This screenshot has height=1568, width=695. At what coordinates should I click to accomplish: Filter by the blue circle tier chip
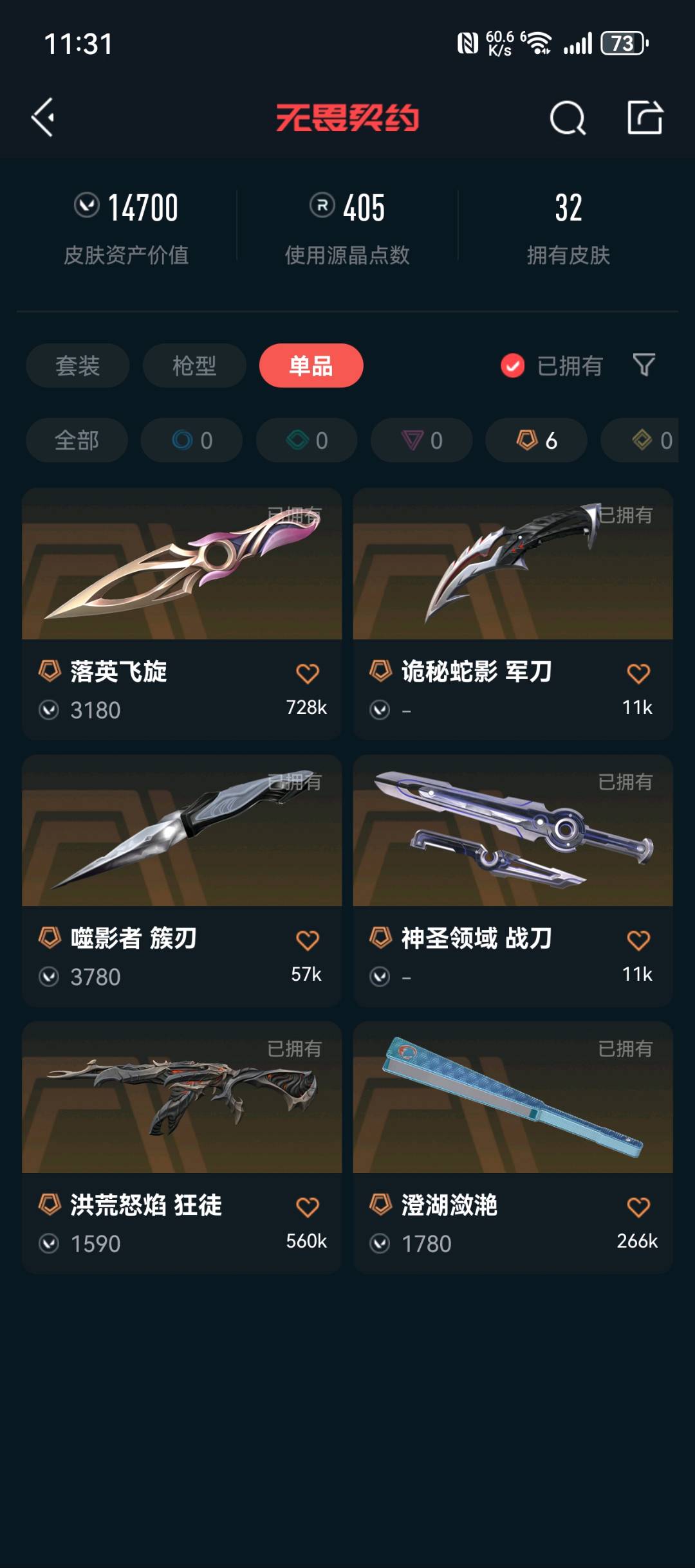[x=192, y=441]
